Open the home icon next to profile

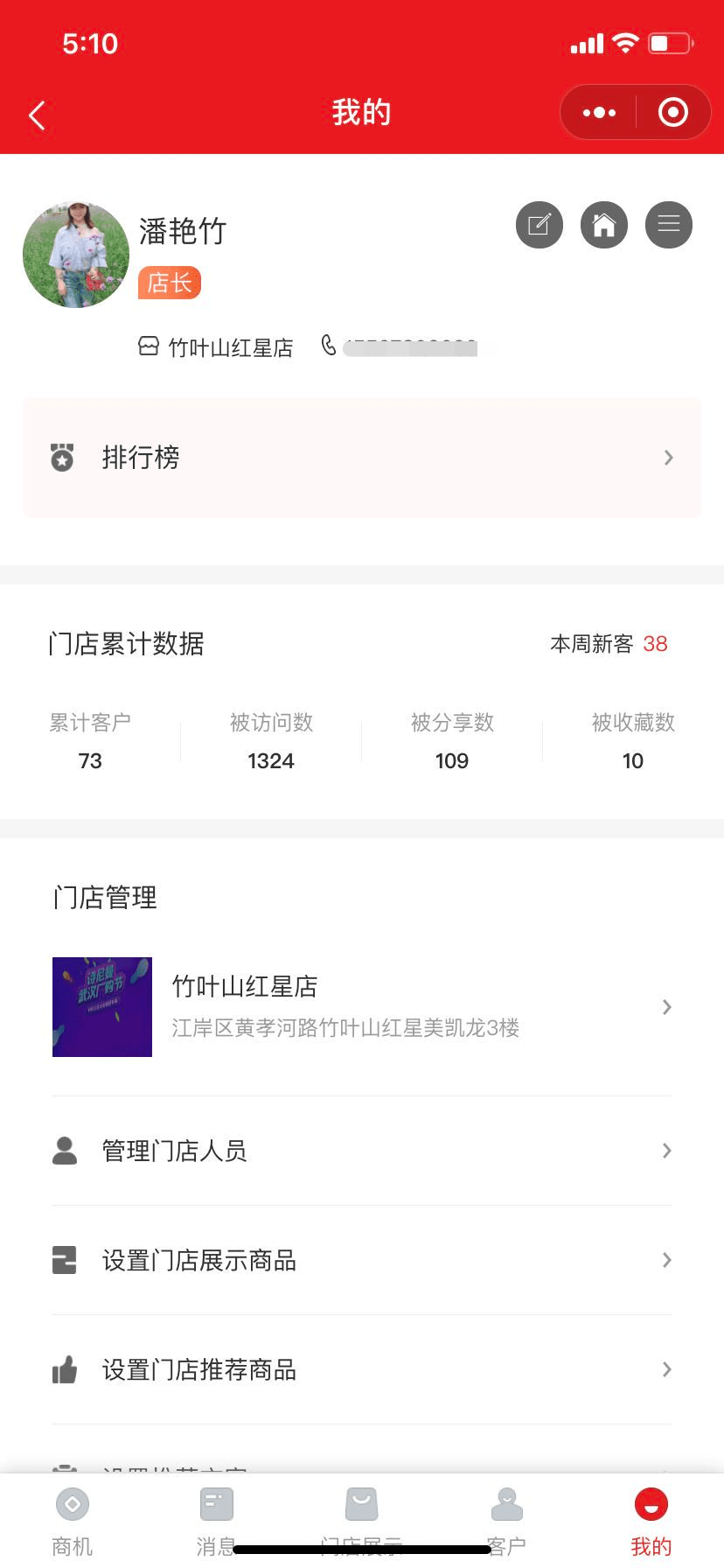tap(604, 225)
